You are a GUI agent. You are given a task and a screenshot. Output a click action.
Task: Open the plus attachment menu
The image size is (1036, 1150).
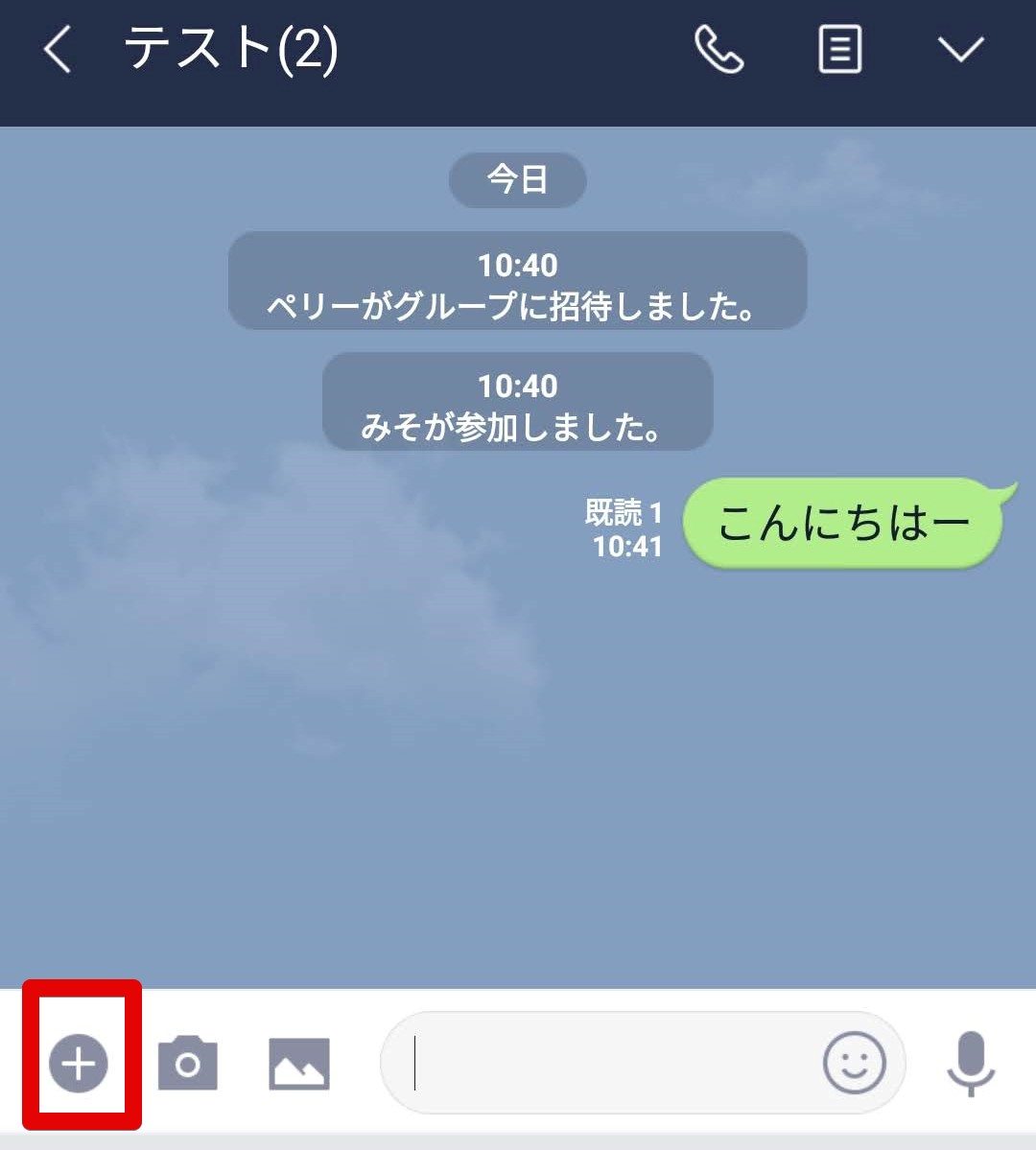(x=79, y=1063)
